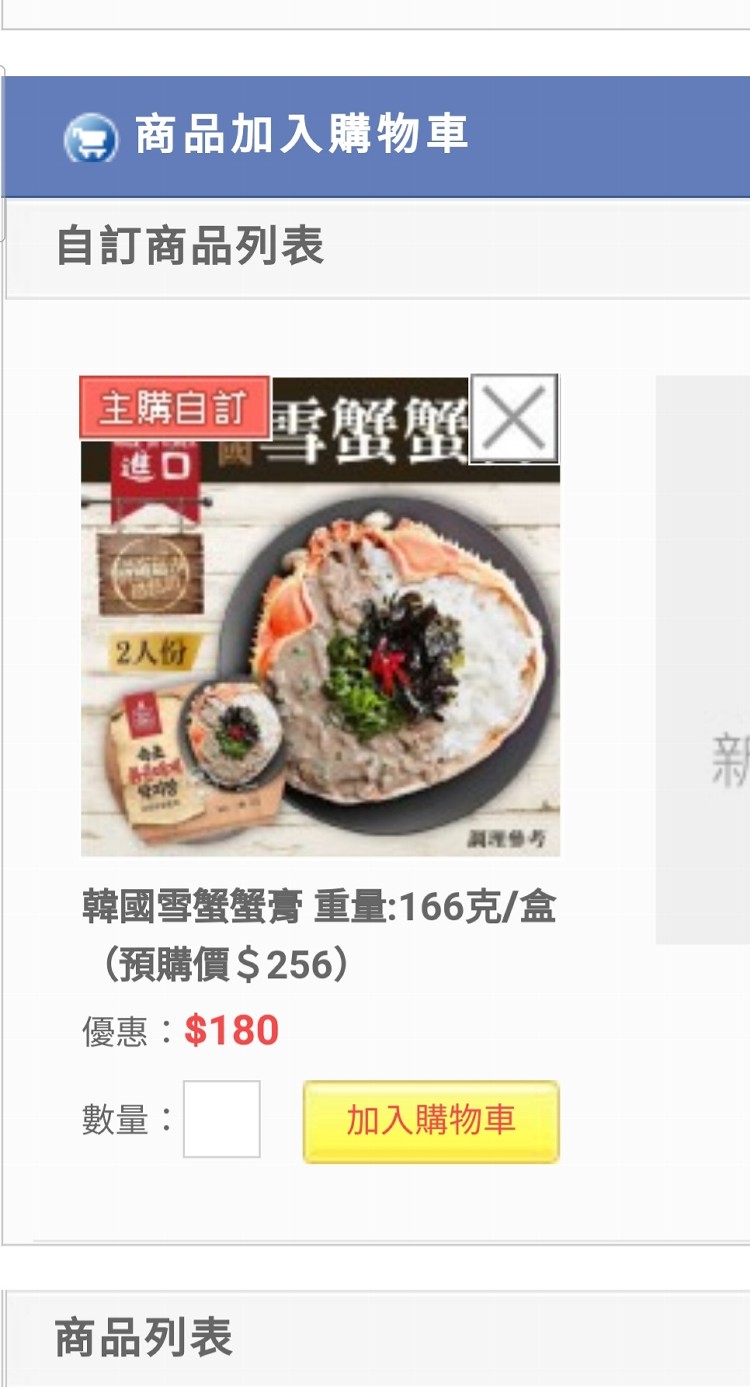Viewport: 750px width, 1387px height.
Task: Tap the 數量 quantity input field
Action: coord(221,1119)
